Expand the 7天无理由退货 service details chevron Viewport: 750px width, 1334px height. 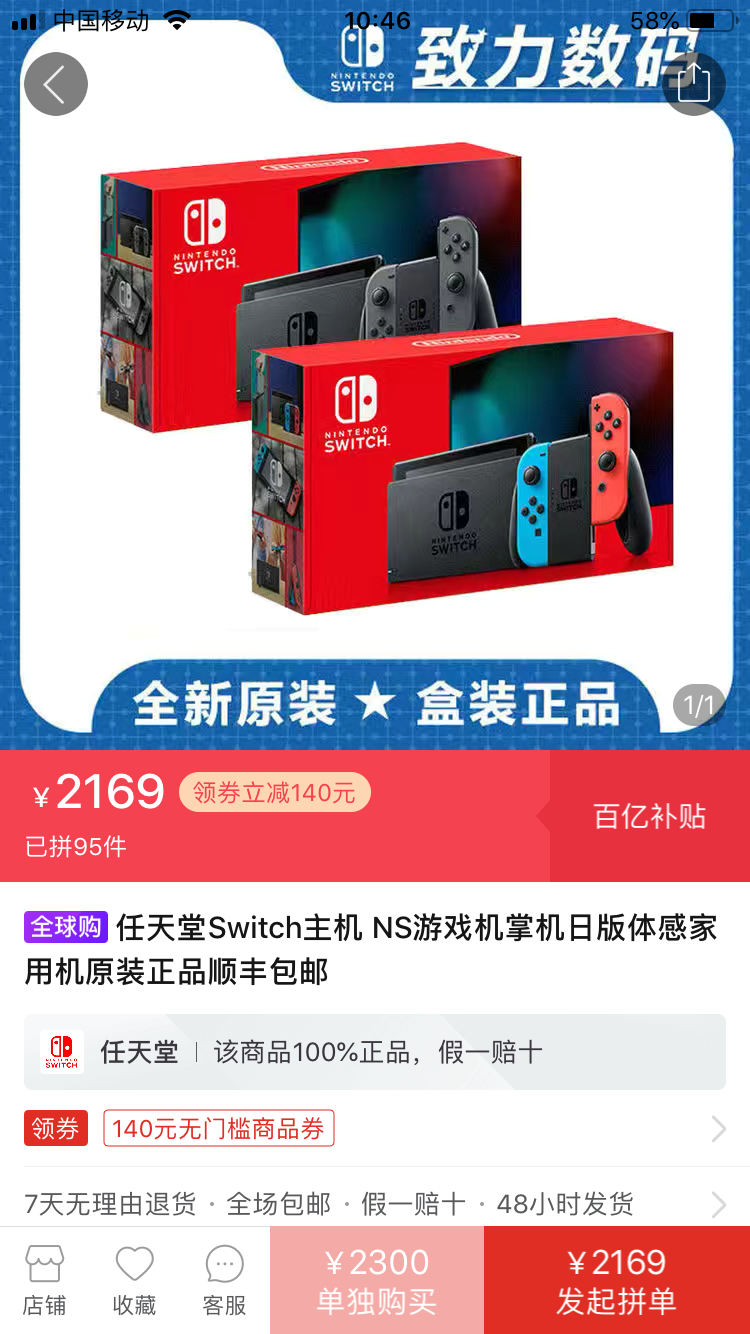(x=718, y=1205)
